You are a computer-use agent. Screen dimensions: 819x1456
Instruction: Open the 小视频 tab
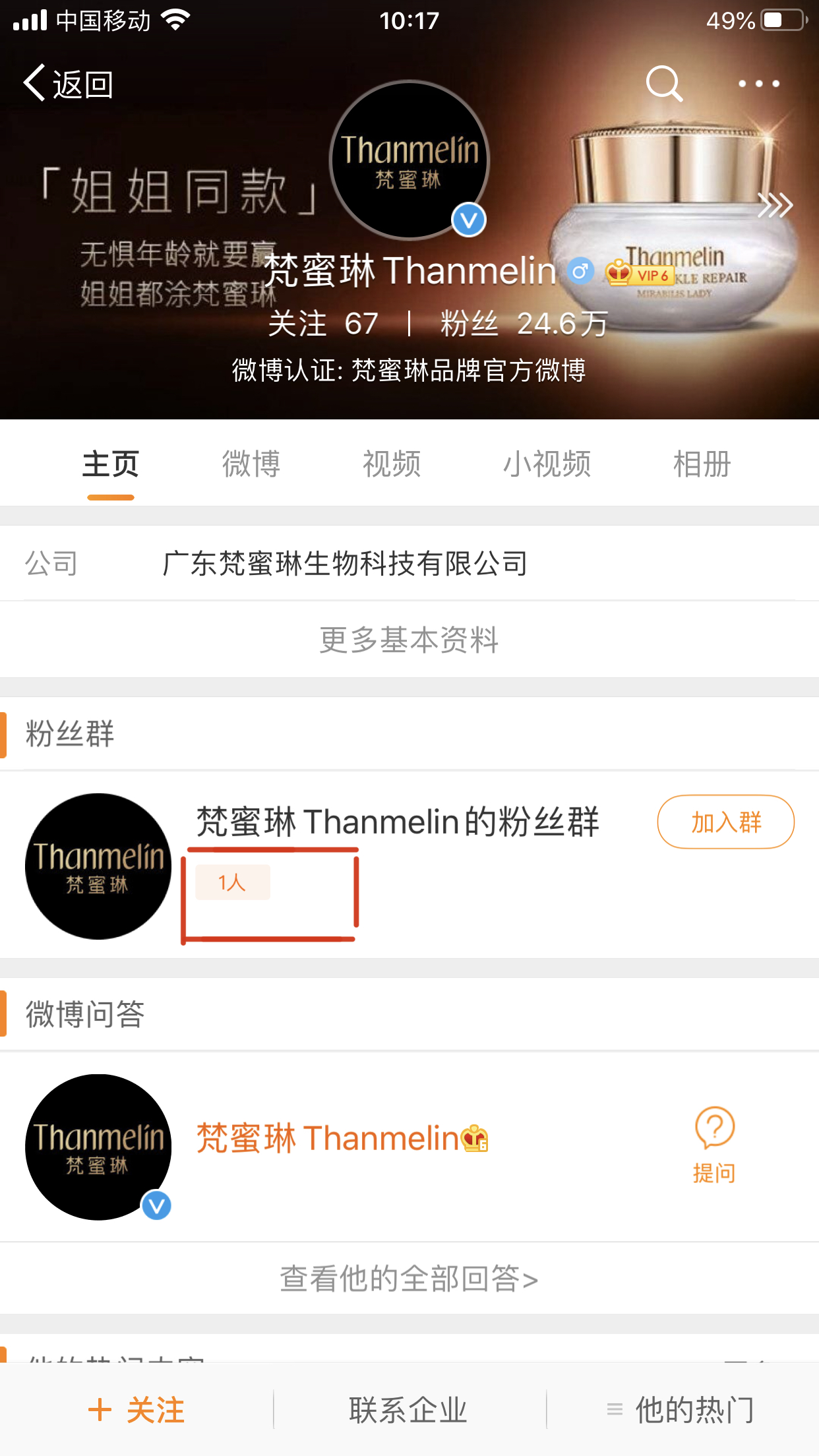[x=547, y=464]
